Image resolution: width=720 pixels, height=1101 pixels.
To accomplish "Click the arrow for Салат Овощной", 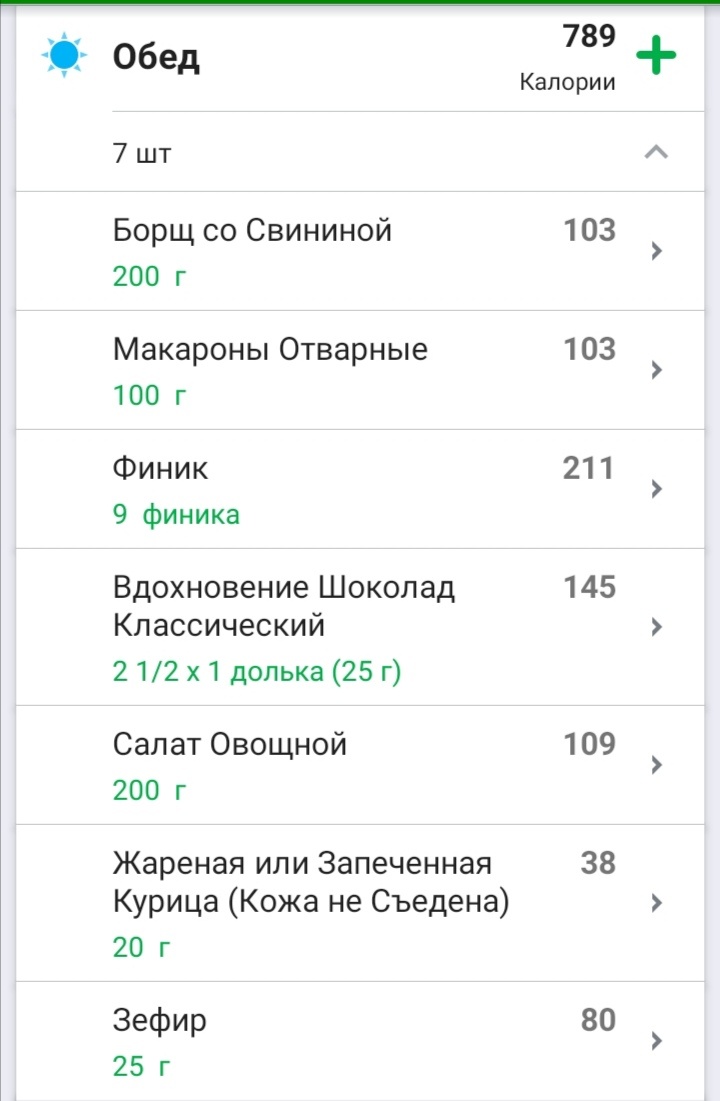I will coord(656,765).
